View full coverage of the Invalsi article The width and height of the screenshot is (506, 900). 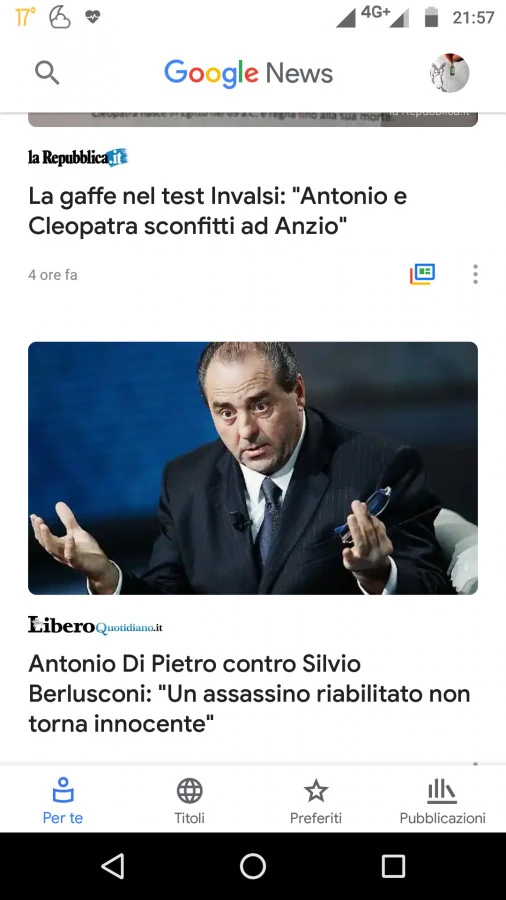click(x=422, y=274)
